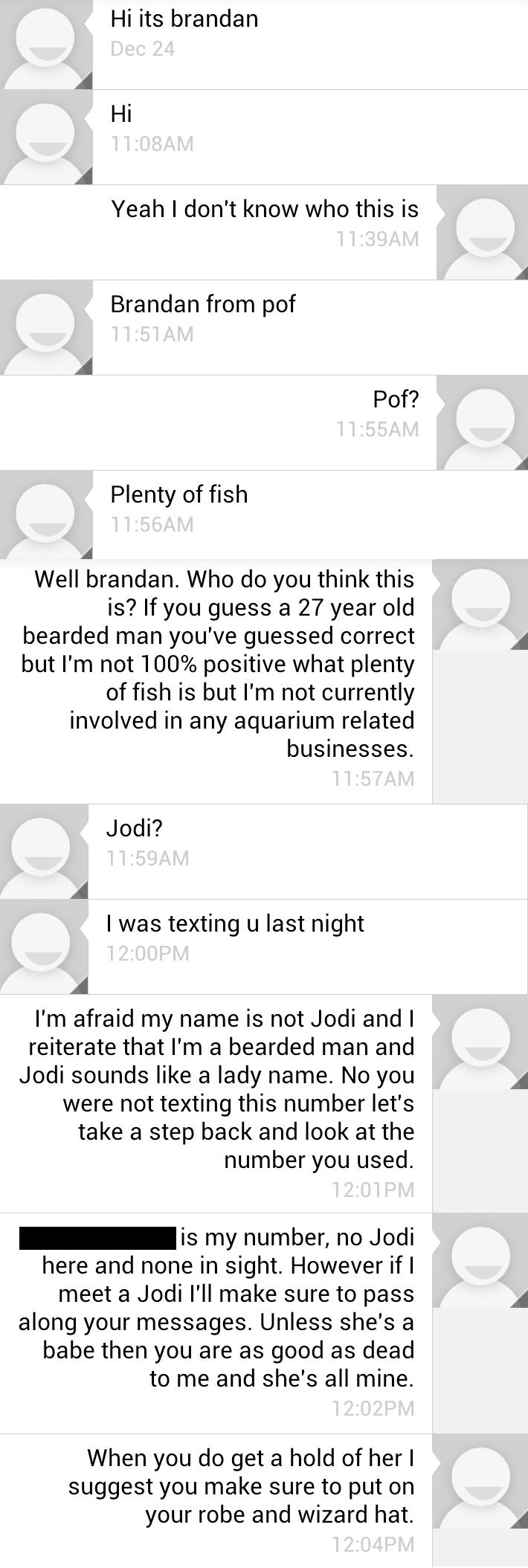
Task: Tap sender avatar next to "Brandan from pof"
Action: [46, 328]
